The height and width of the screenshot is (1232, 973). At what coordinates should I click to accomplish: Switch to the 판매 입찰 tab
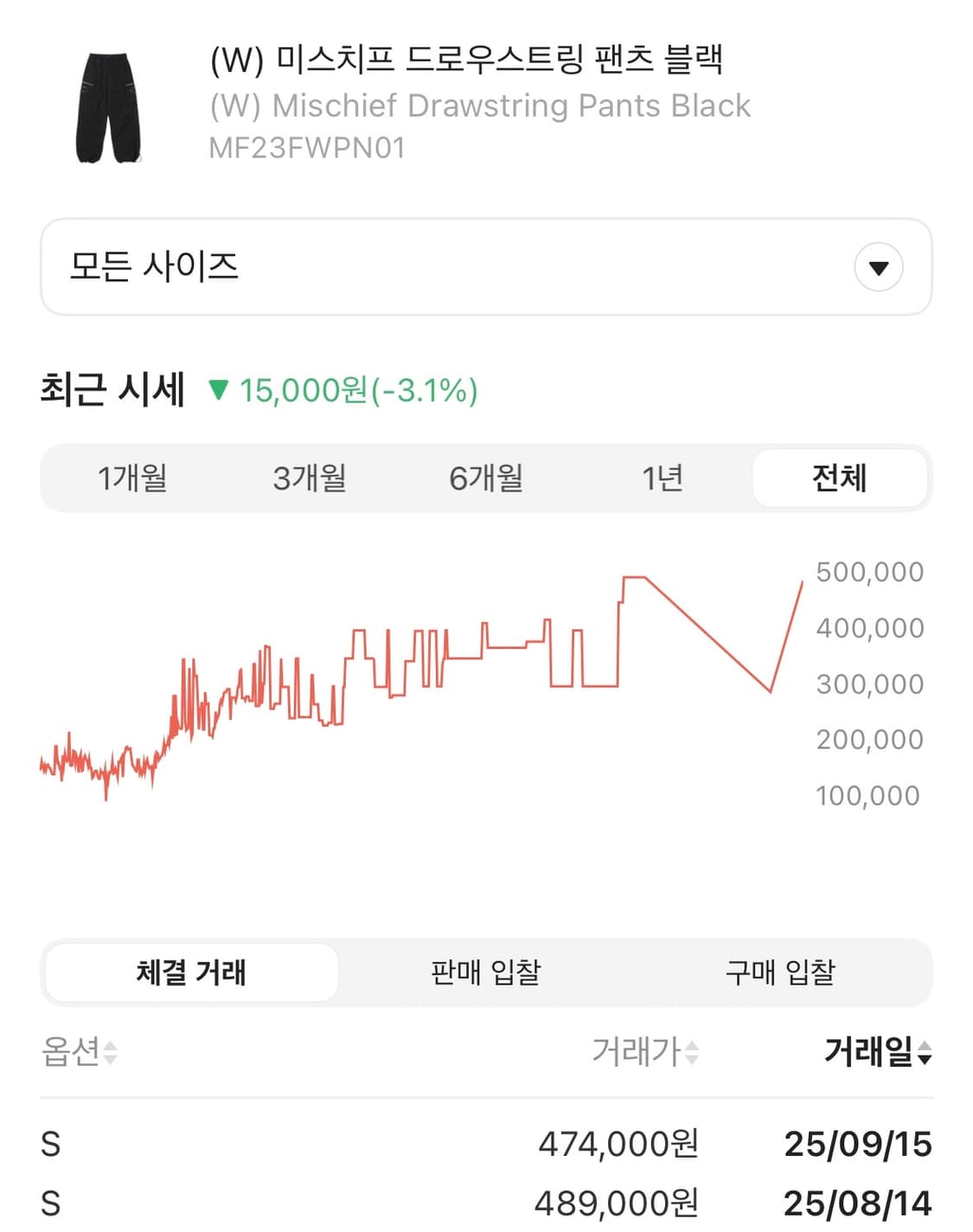point(486,972)
